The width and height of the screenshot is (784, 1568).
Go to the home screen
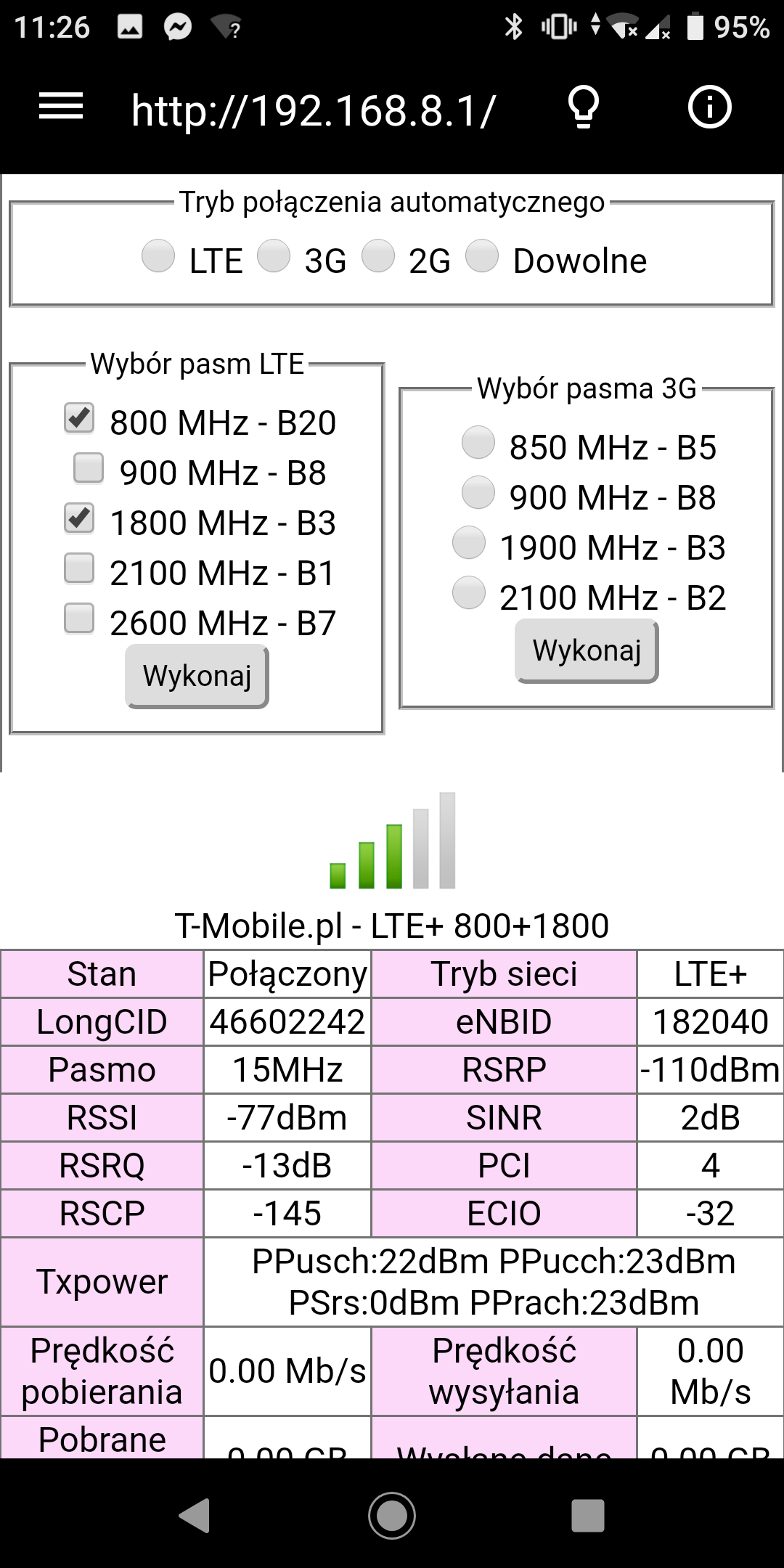[x=392, y=1515]
